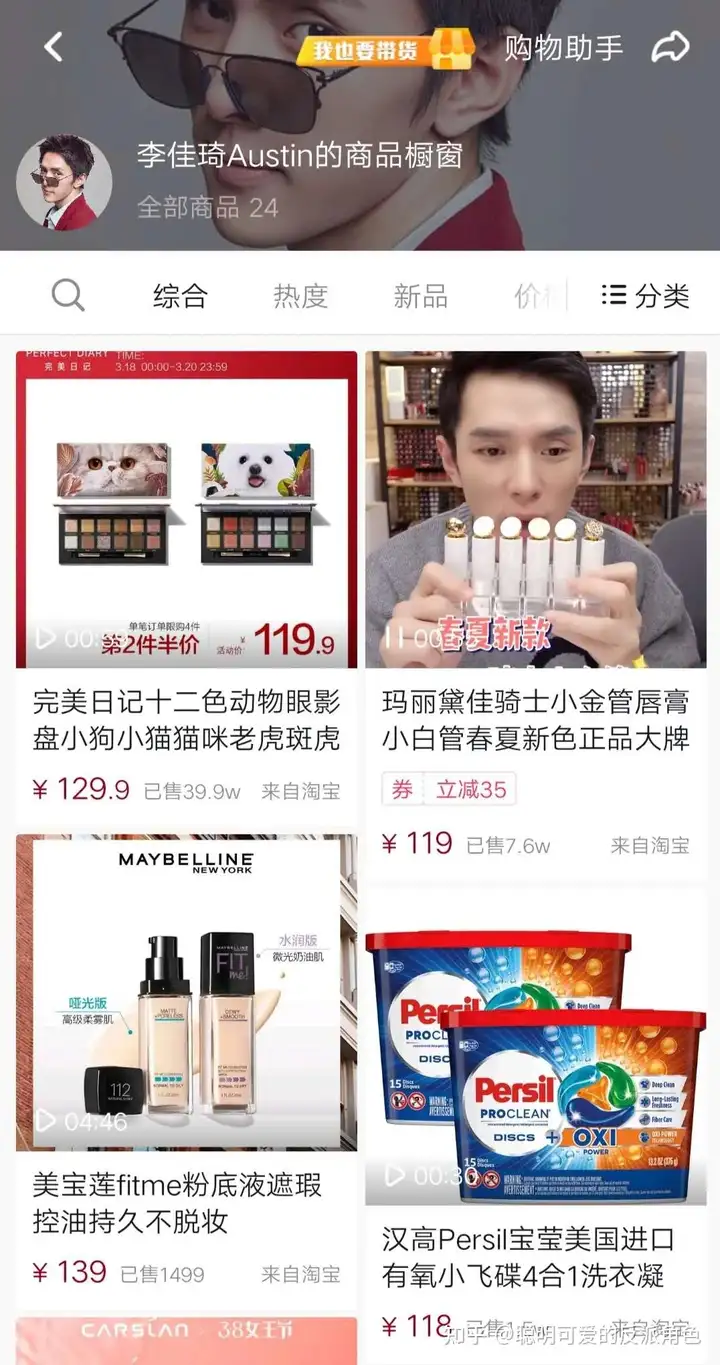Open 李佳琦Austin's profile avatar

coord(64,182)
